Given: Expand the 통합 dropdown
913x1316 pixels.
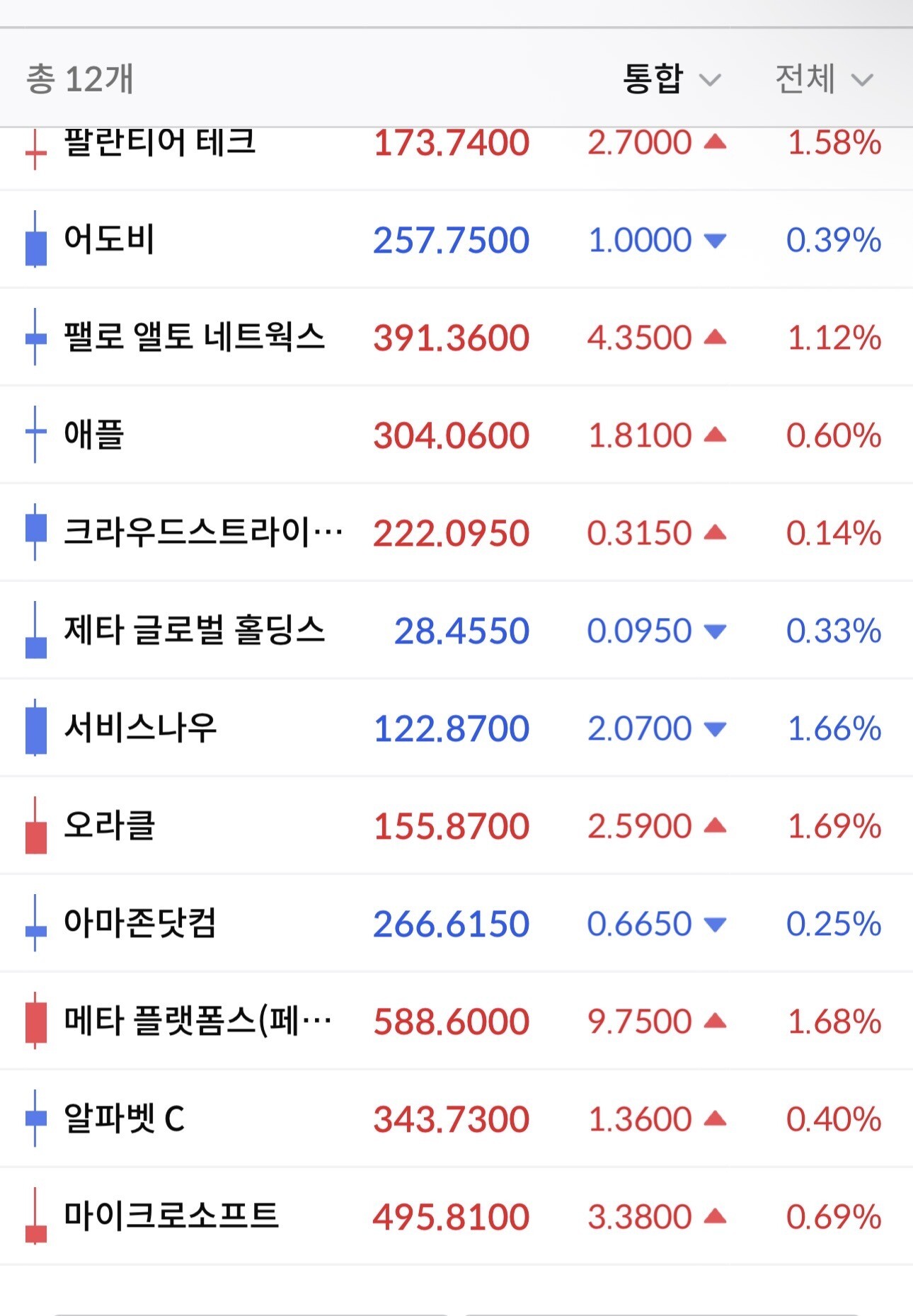Looking at the screenshot, I should [671, 78].
